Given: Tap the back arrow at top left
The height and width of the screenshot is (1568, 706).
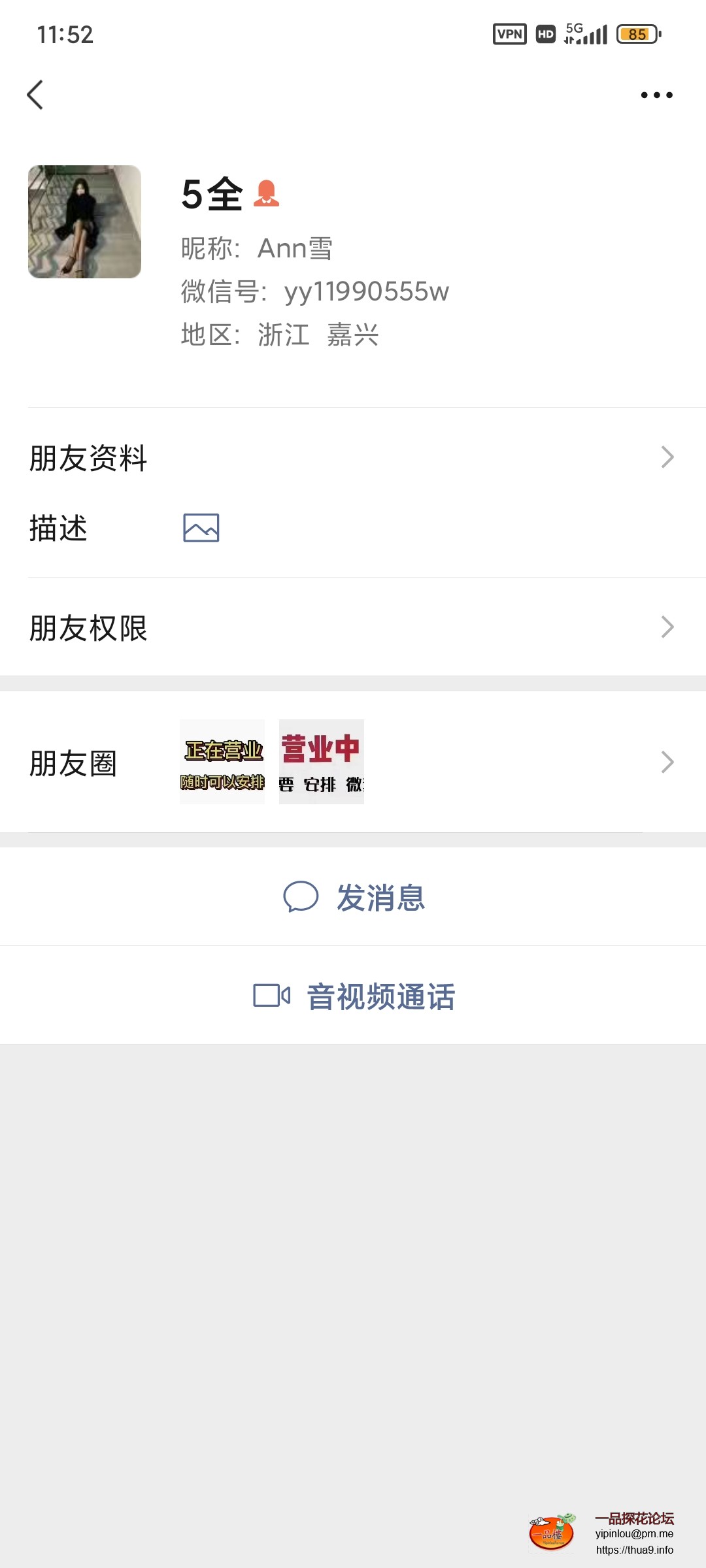Looking at the screenshot, I should coord(35,95).
